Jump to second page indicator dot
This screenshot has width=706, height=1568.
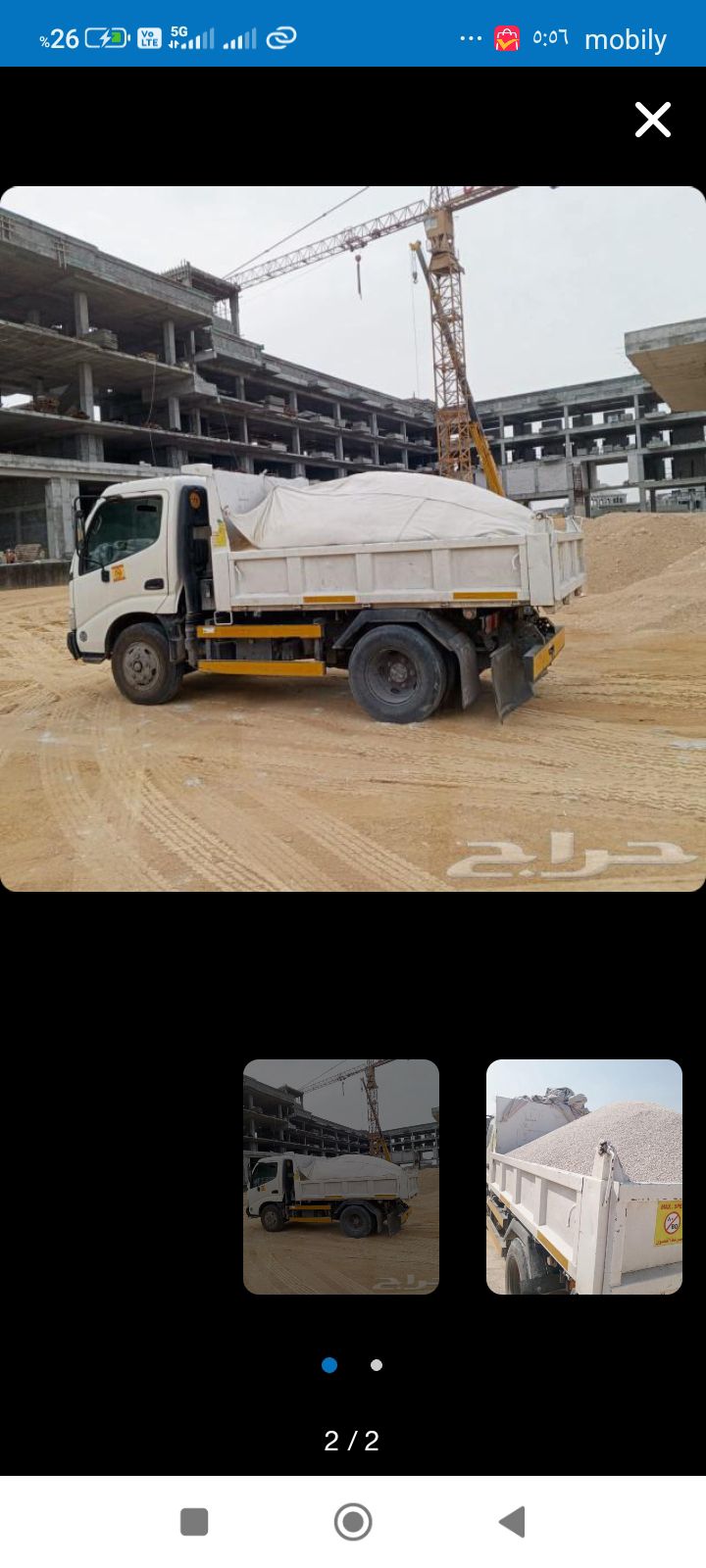pyautogui.click(x=377, y=1365)
